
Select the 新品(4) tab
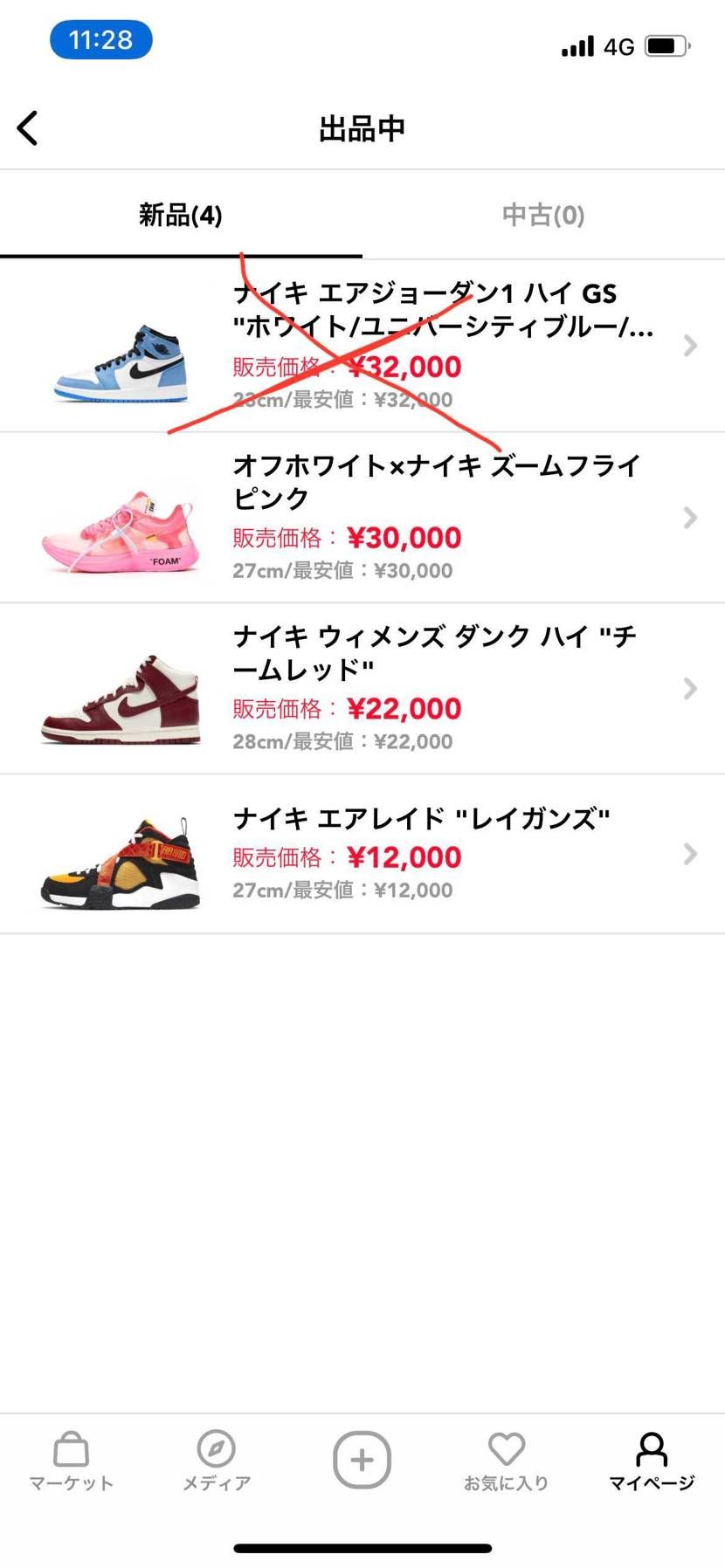pos(181,215)
